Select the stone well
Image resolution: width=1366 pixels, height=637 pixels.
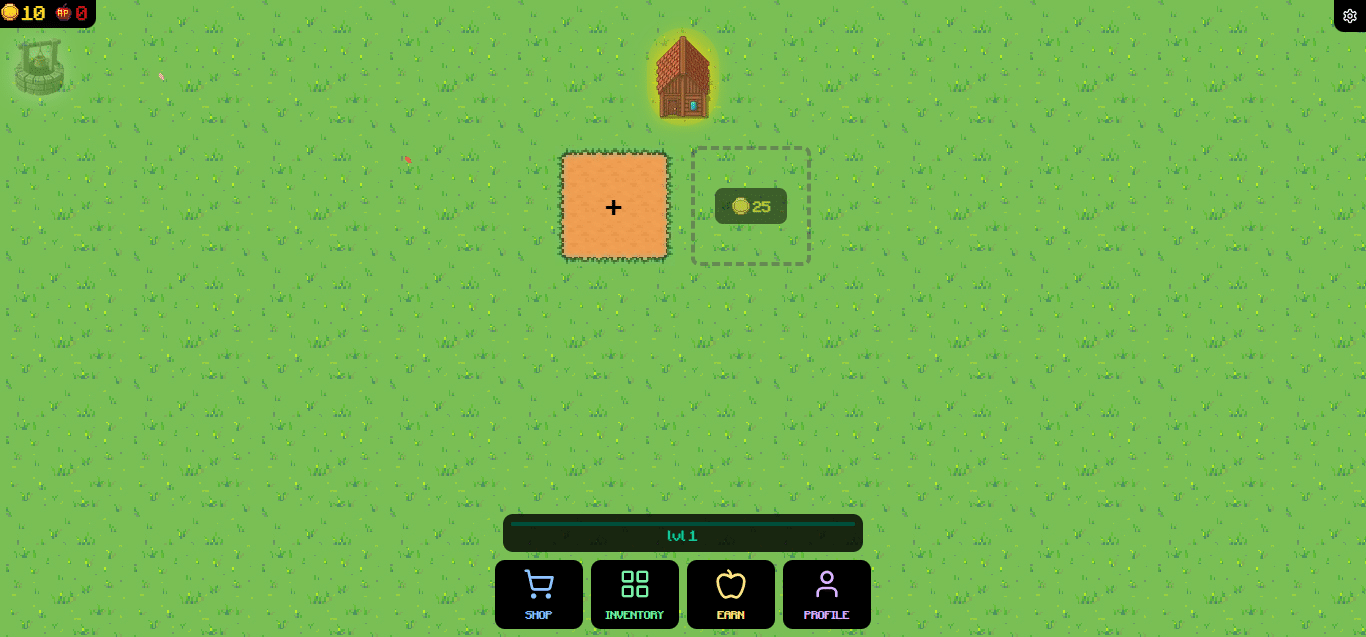point(39,68)
